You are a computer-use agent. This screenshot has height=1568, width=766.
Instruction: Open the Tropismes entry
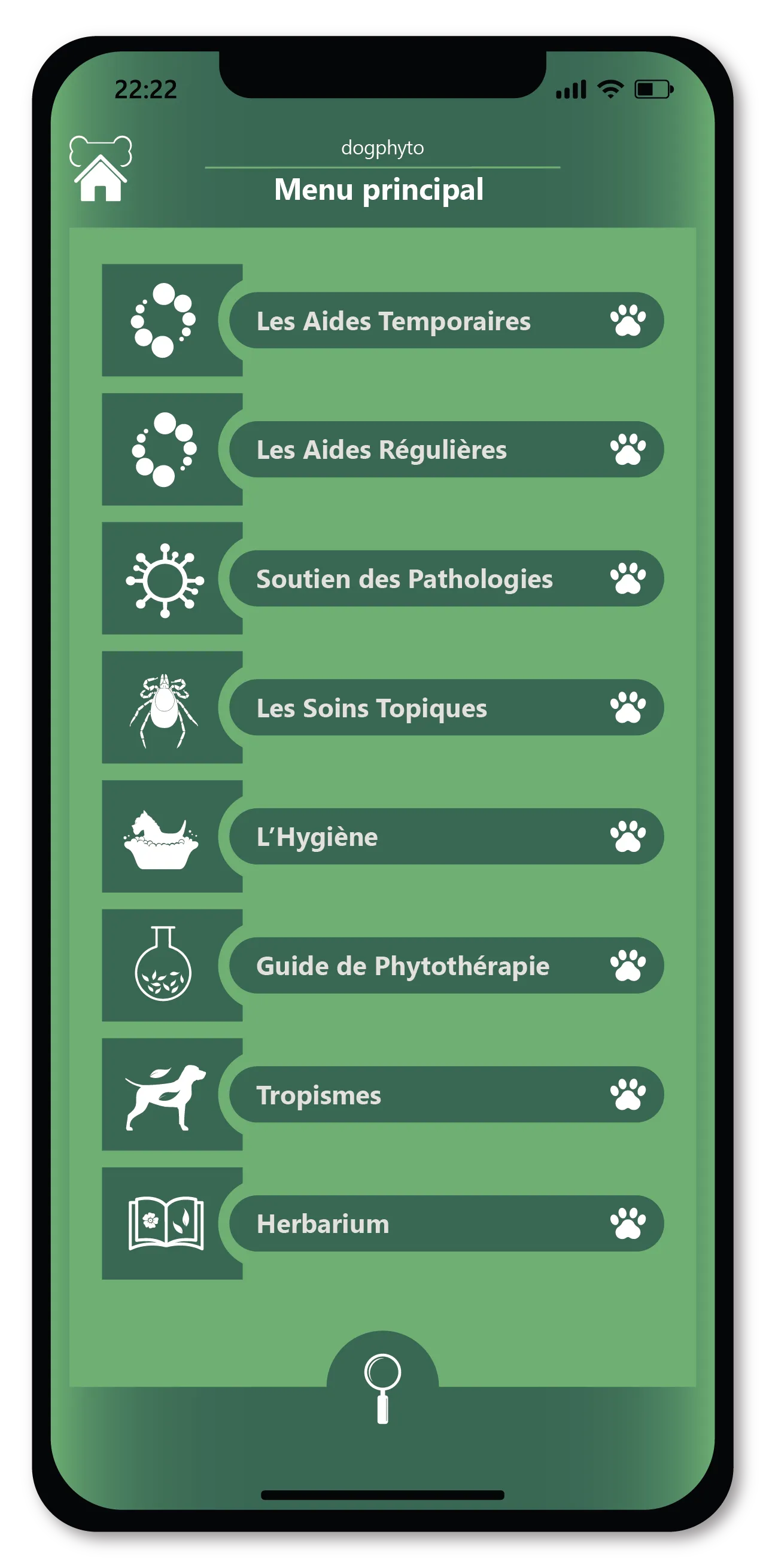446,1095
